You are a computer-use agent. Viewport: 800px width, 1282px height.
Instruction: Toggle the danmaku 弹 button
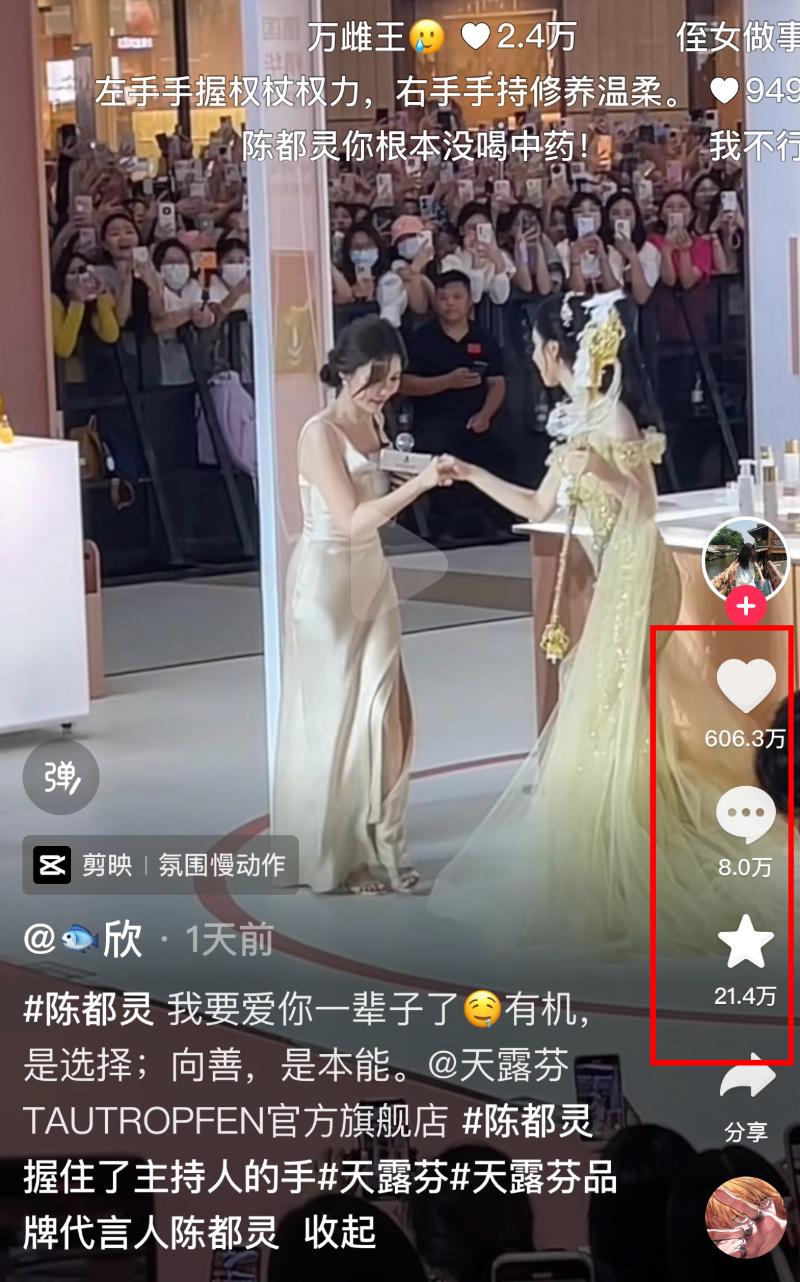coord(61,776)
